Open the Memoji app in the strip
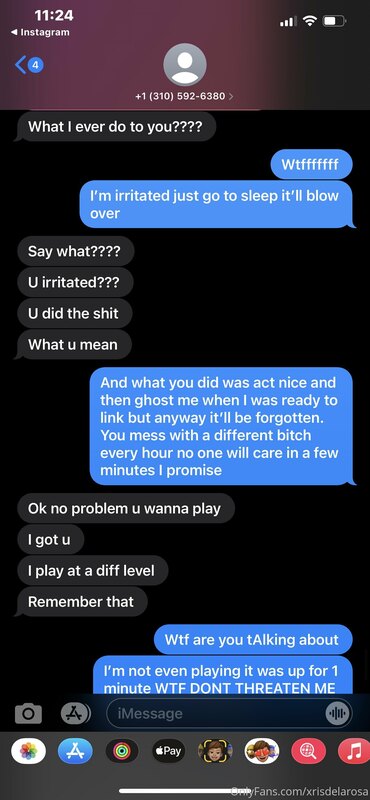Image resolution: width=370 pixels, height=800 pixels. pyautogui.click(x=215, y=751)
